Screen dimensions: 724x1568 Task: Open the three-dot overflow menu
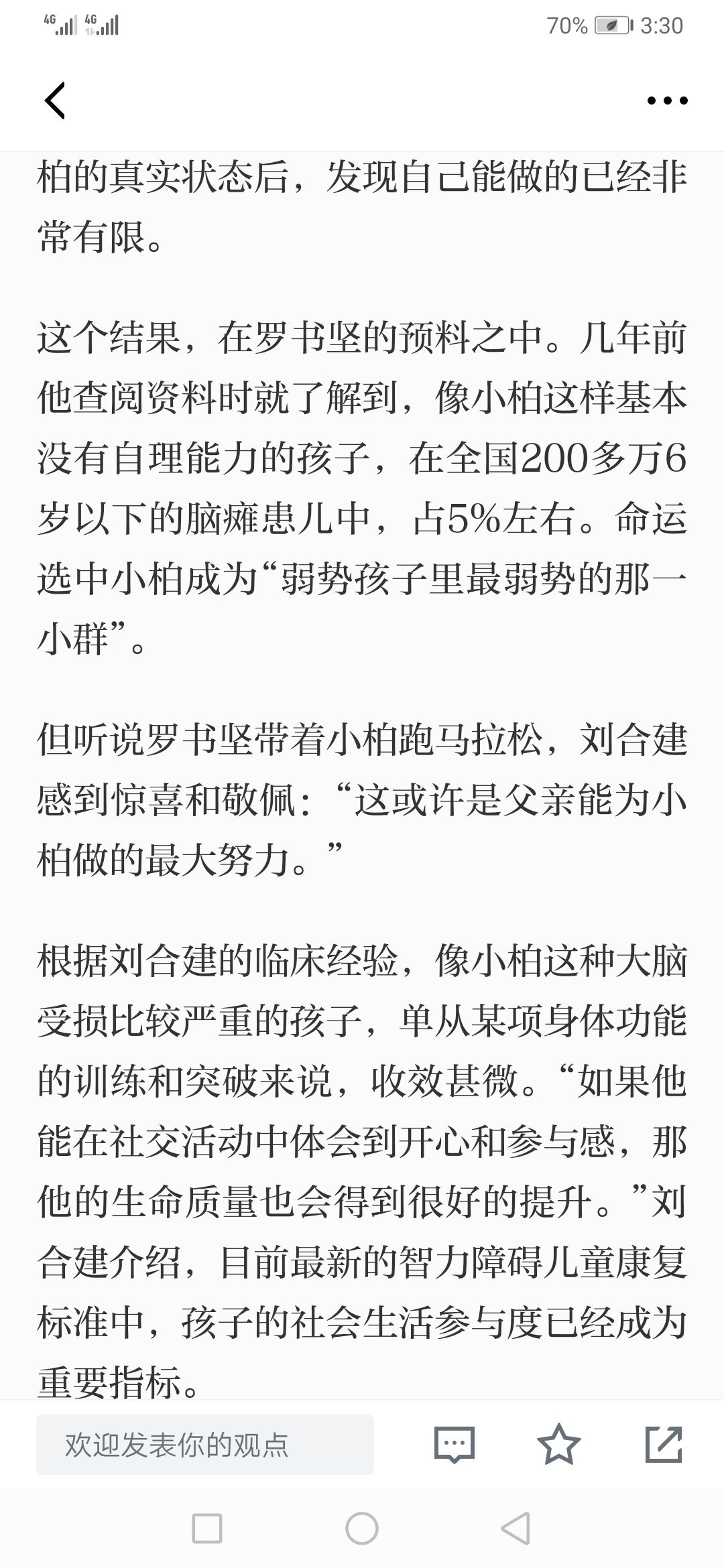(667, 101)
